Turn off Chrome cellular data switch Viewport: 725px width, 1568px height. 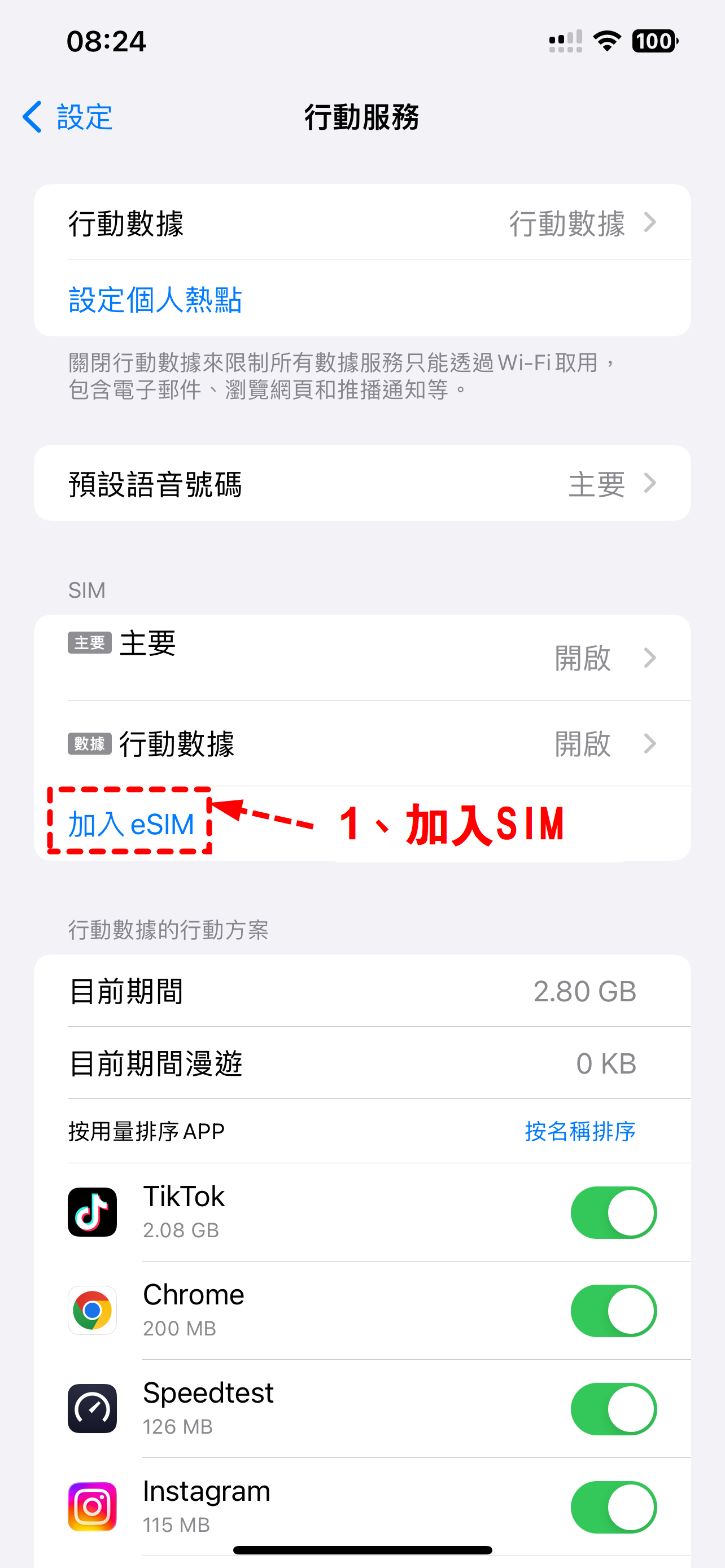pos(613,1311)
